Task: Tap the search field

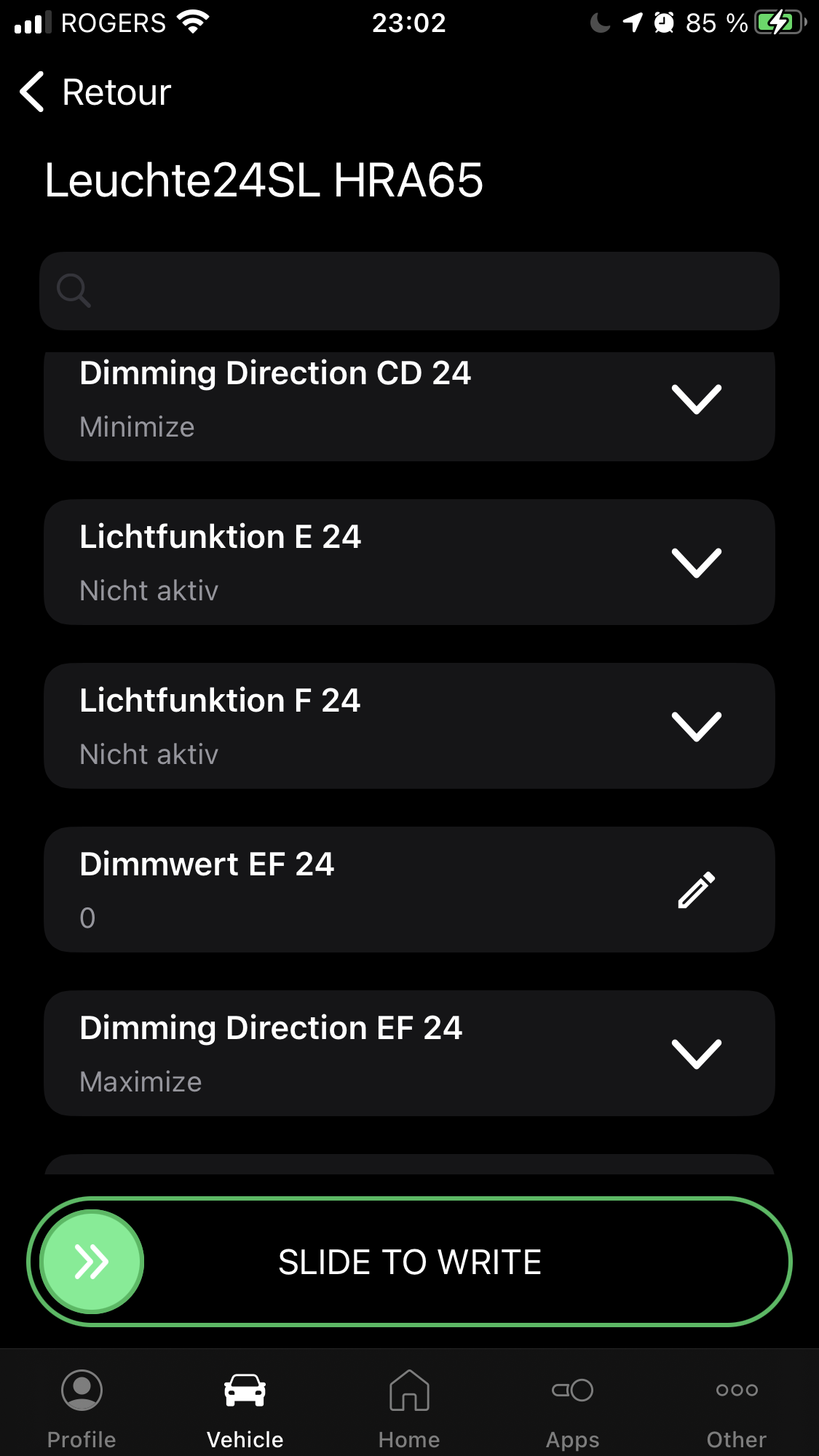Action: click(x=409, y=291)
